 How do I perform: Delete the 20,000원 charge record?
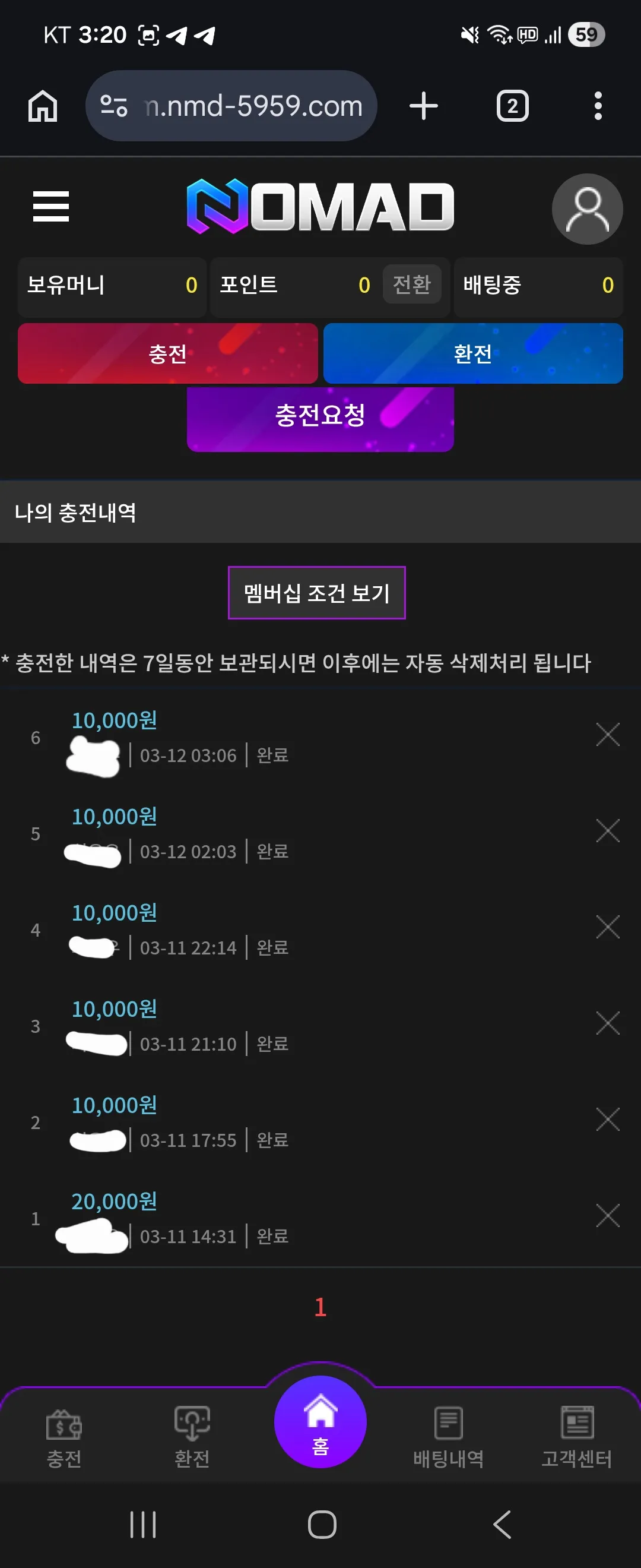(608, 1216)
